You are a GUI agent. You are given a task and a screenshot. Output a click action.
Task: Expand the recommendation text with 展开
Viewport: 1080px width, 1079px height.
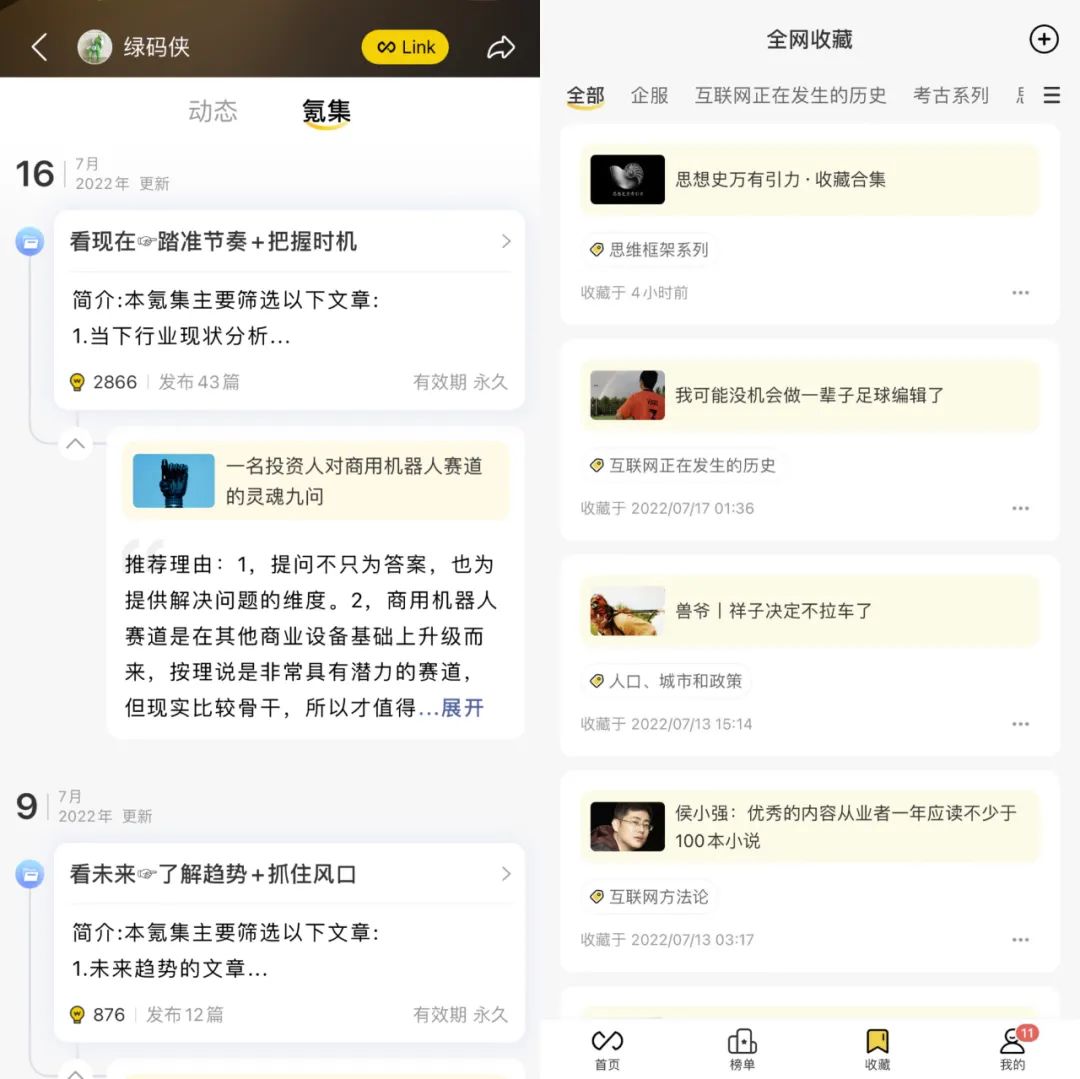[x=462, y=708]
